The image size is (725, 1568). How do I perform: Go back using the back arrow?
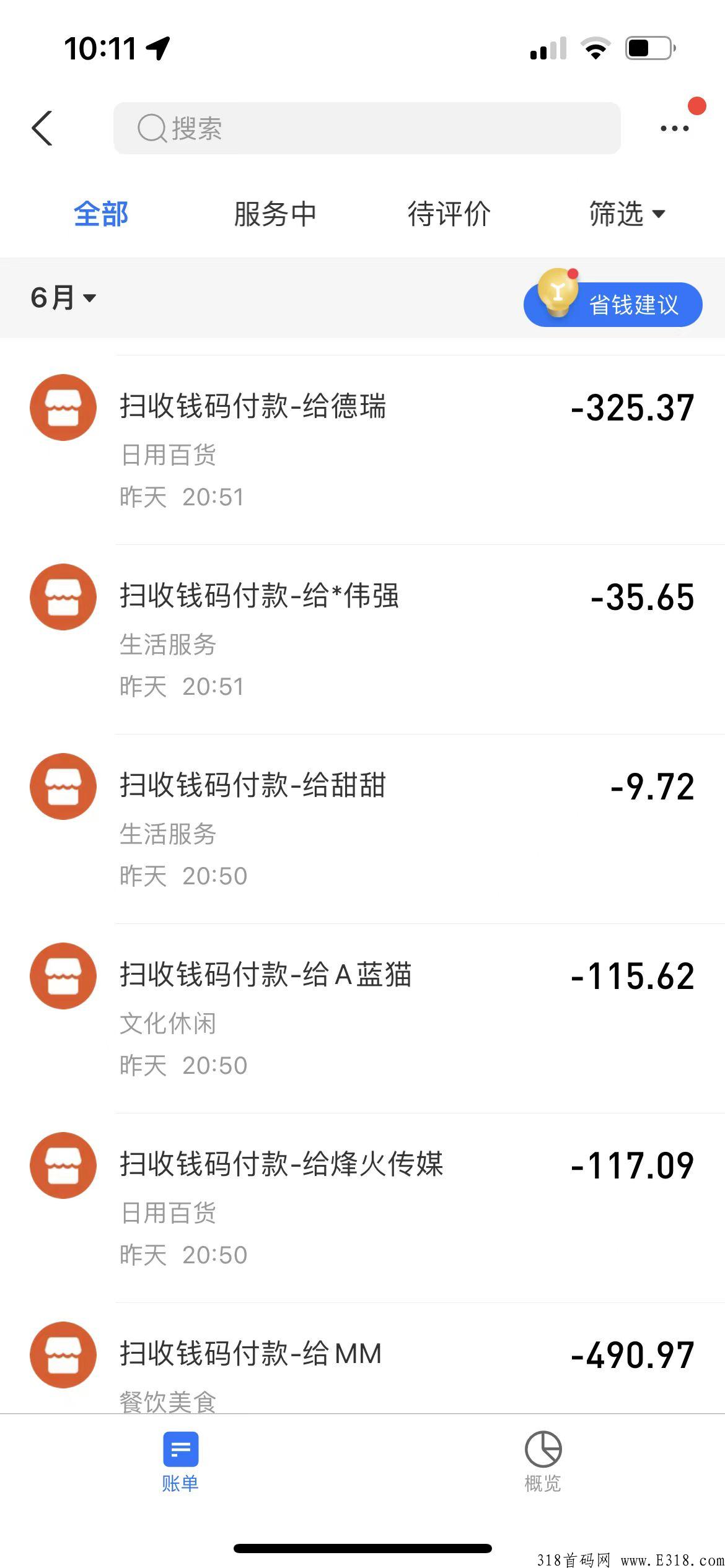click(42, 128)
